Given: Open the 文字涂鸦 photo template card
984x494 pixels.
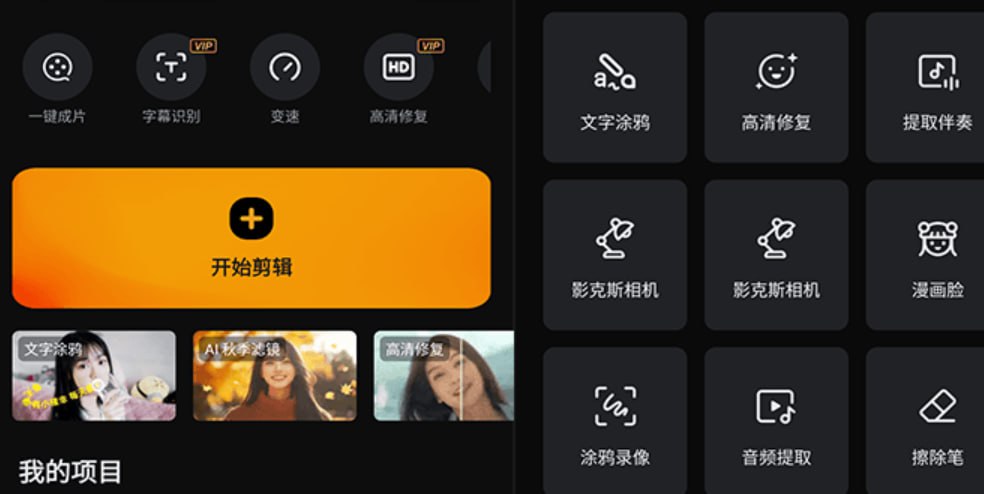Looking at the screenshot, I should (94, 376).
